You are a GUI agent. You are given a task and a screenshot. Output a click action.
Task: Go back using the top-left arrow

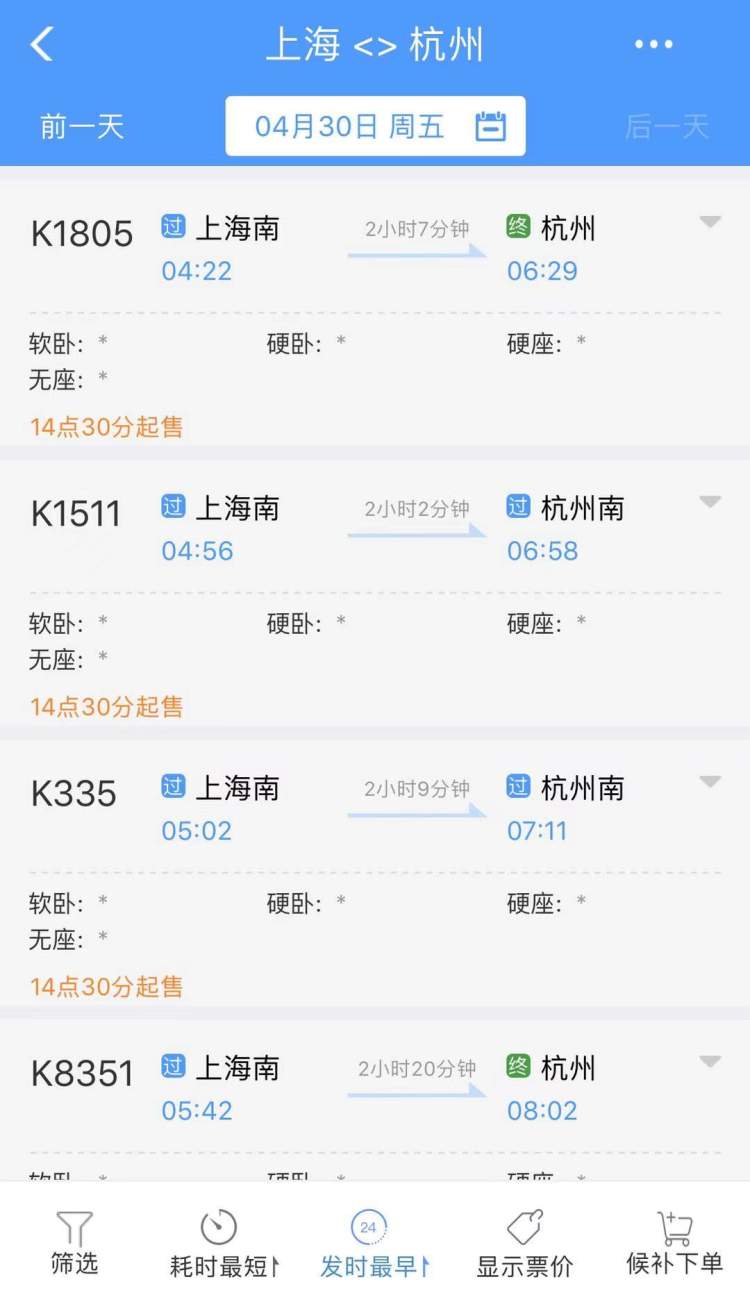click(41, 44)
